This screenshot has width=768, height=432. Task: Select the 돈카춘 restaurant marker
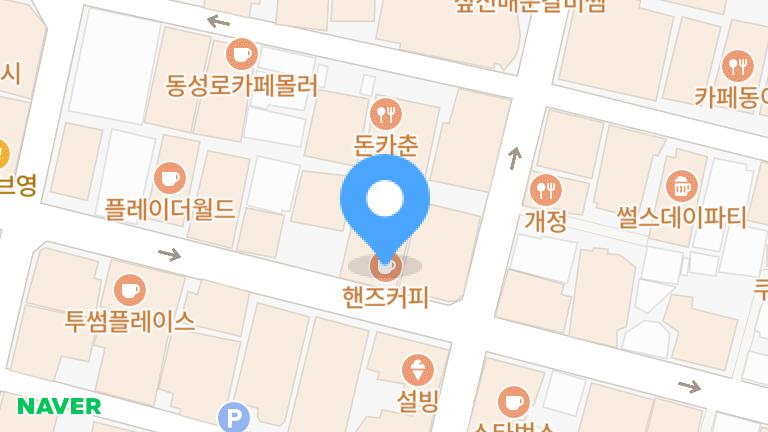pyautogui.click(x=385, y=113)
